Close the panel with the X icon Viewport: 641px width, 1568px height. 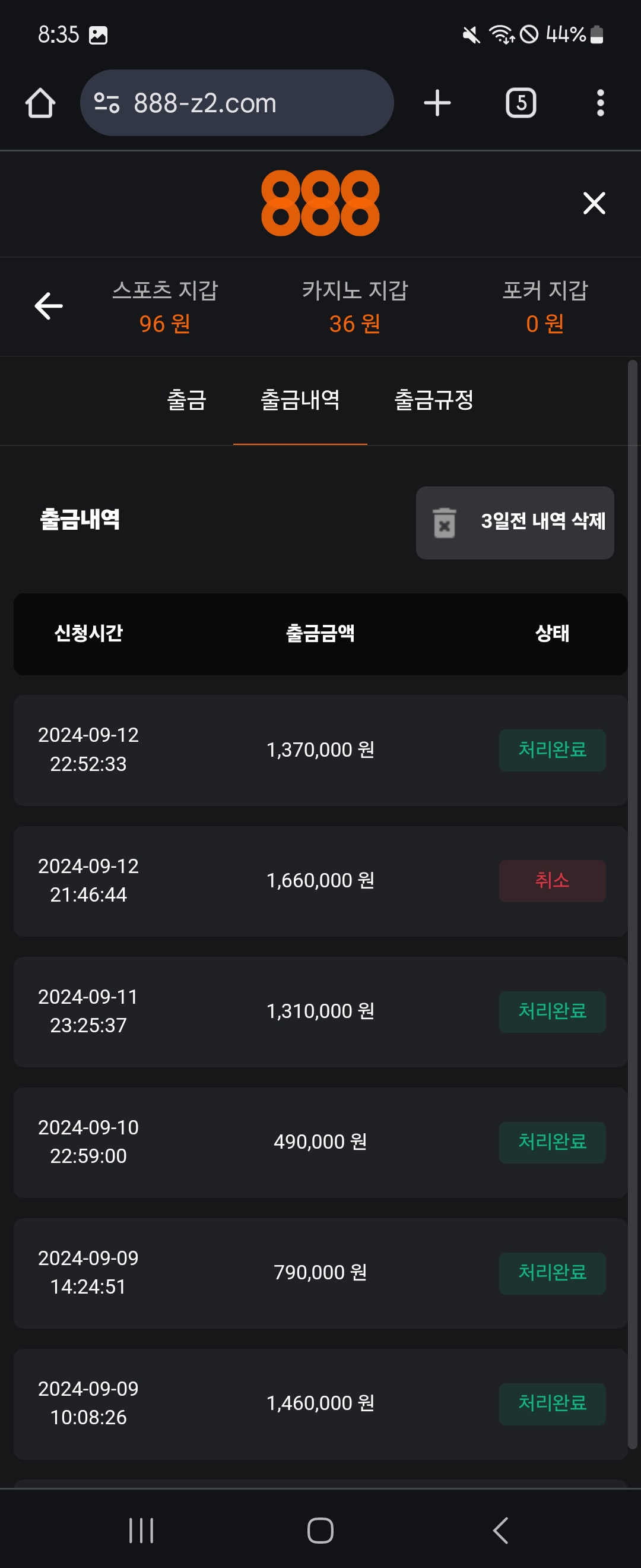point(594,203)
